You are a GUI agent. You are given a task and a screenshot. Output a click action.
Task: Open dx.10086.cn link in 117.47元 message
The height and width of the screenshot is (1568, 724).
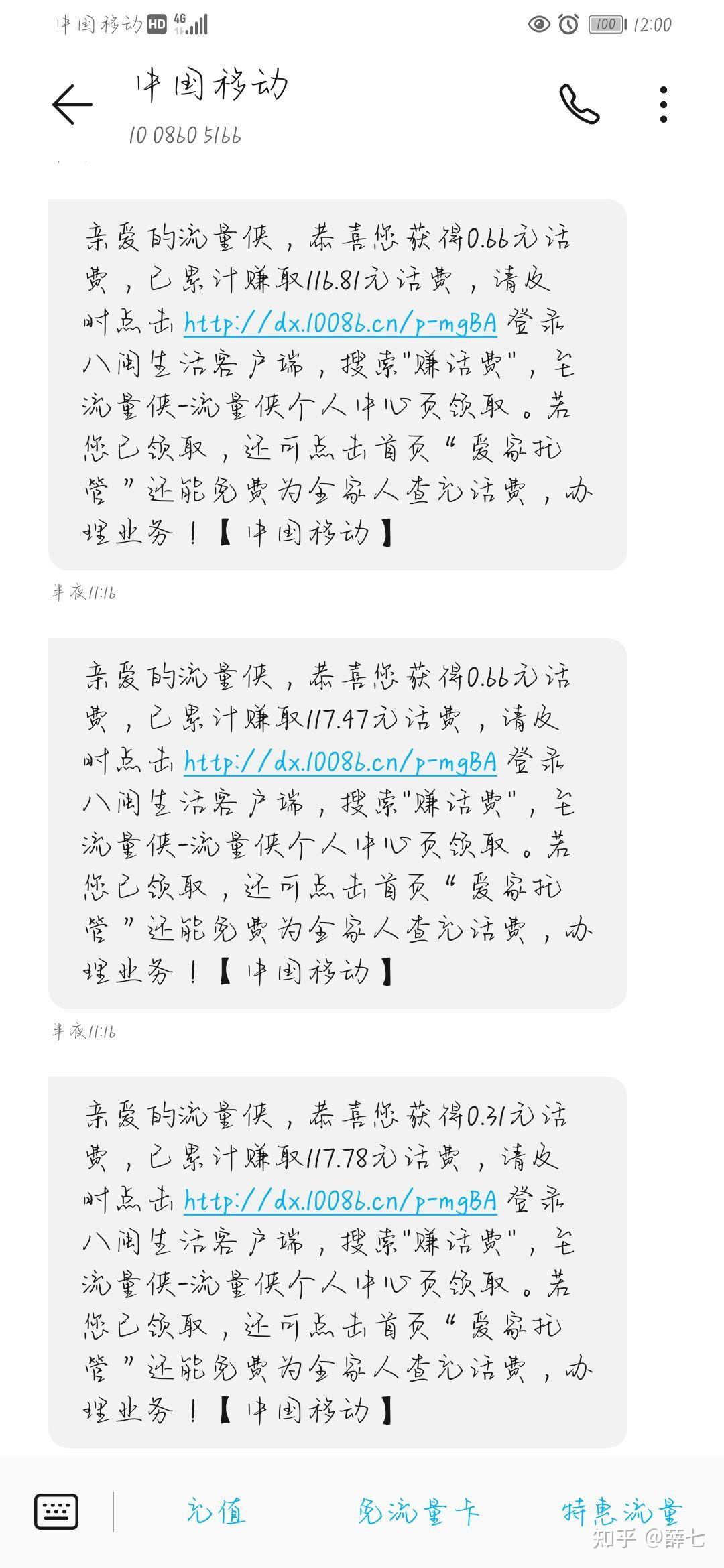coord(341,762)
